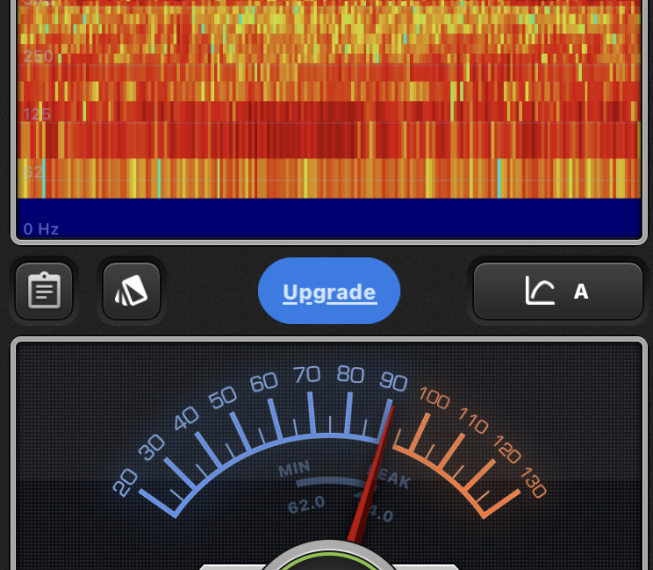Open the clipboard notes icon

pos(44,292)
